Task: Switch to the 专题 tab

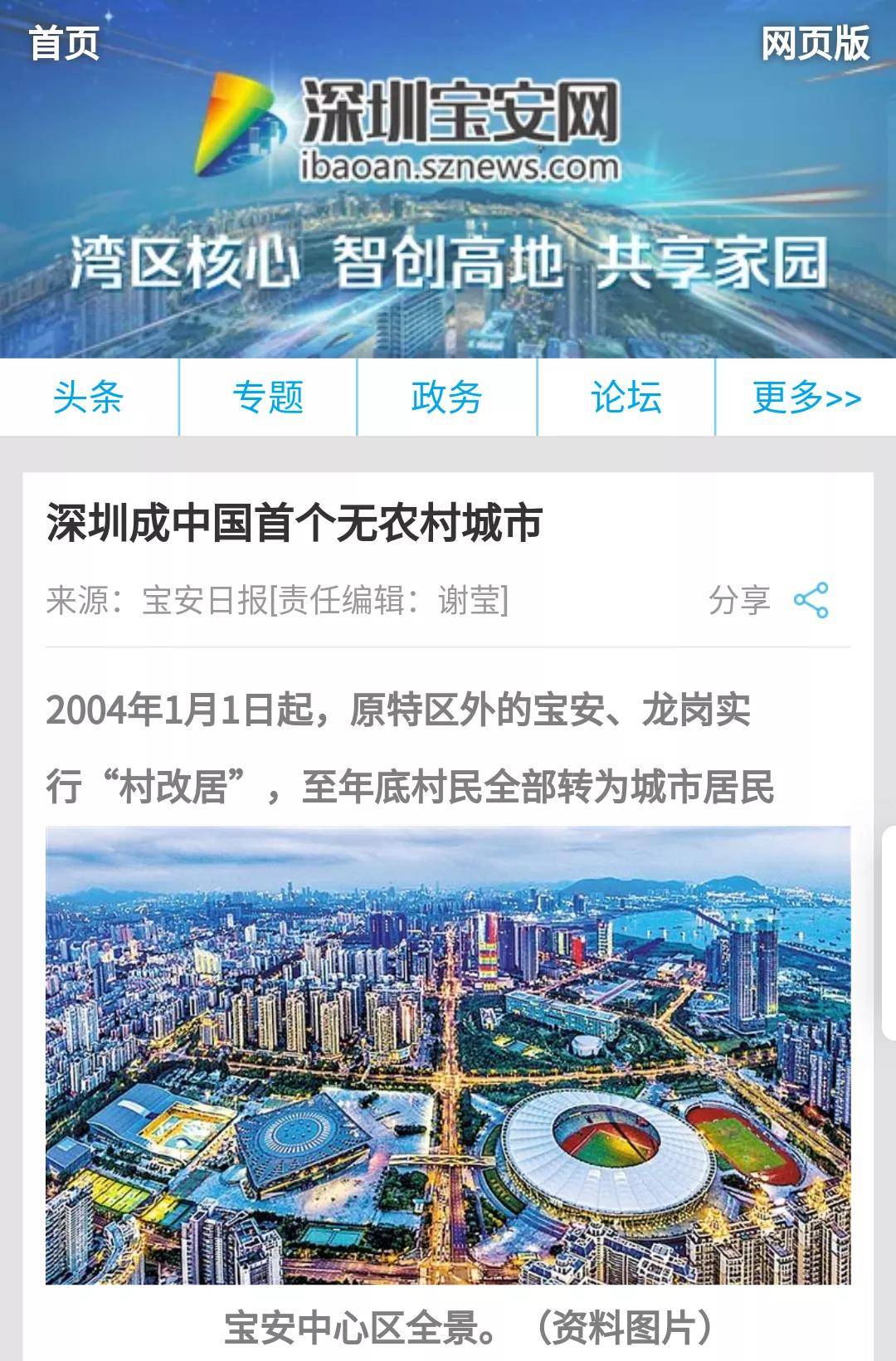Action: pos(268,398)
